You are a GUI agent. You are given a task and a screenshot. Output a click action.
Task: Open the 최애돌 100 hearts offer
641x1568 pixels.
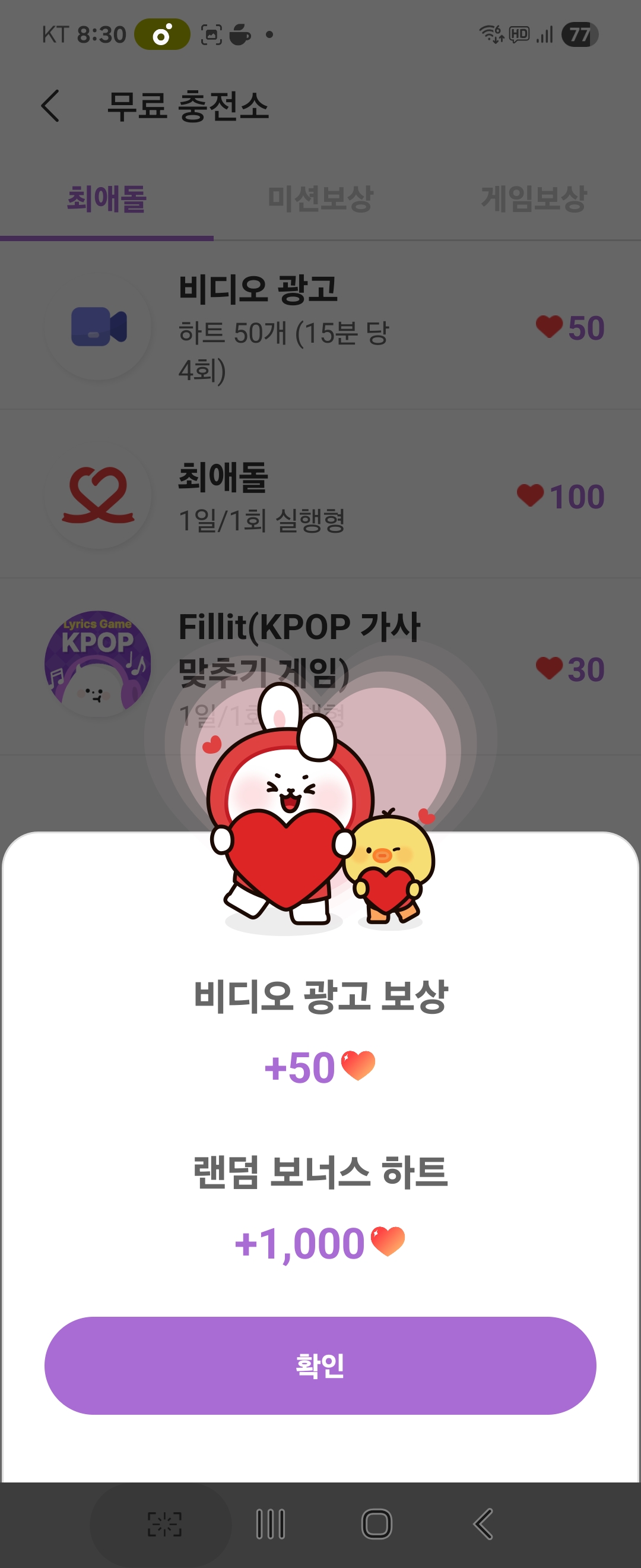pyautogui.click(x=320, y=496)
